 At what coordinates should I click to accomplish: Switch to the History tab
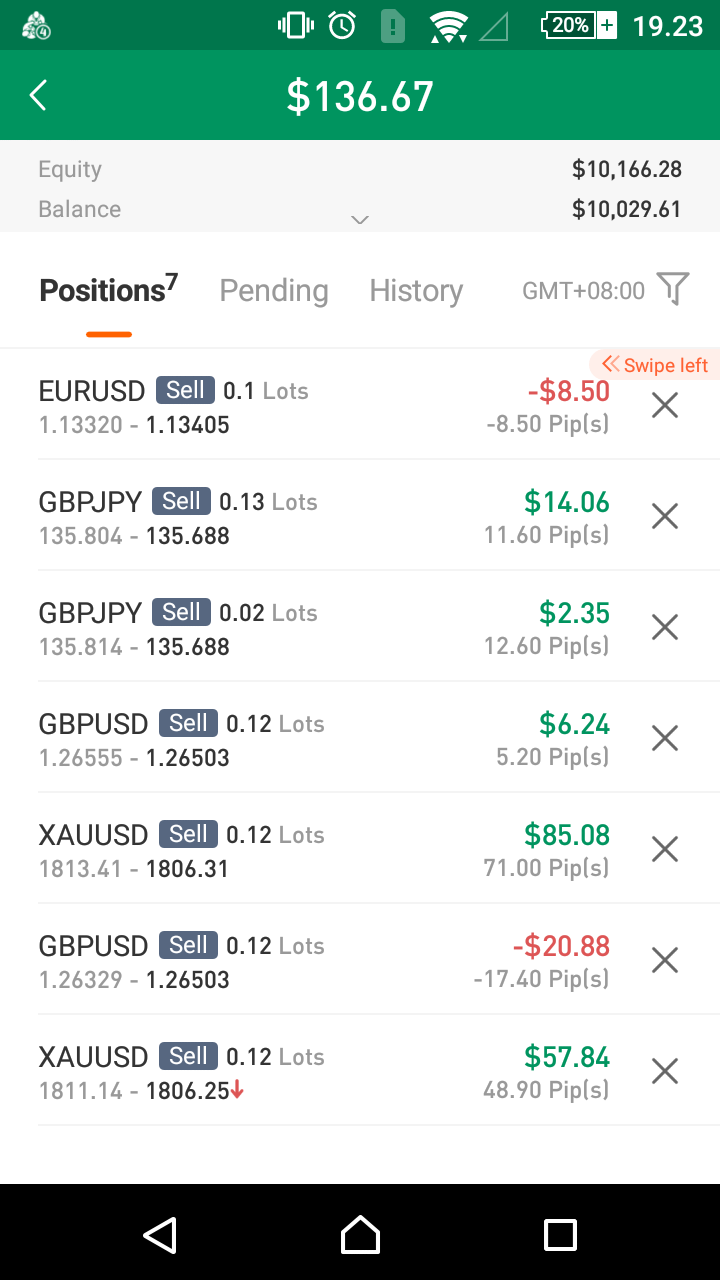[x=416, y=291]
